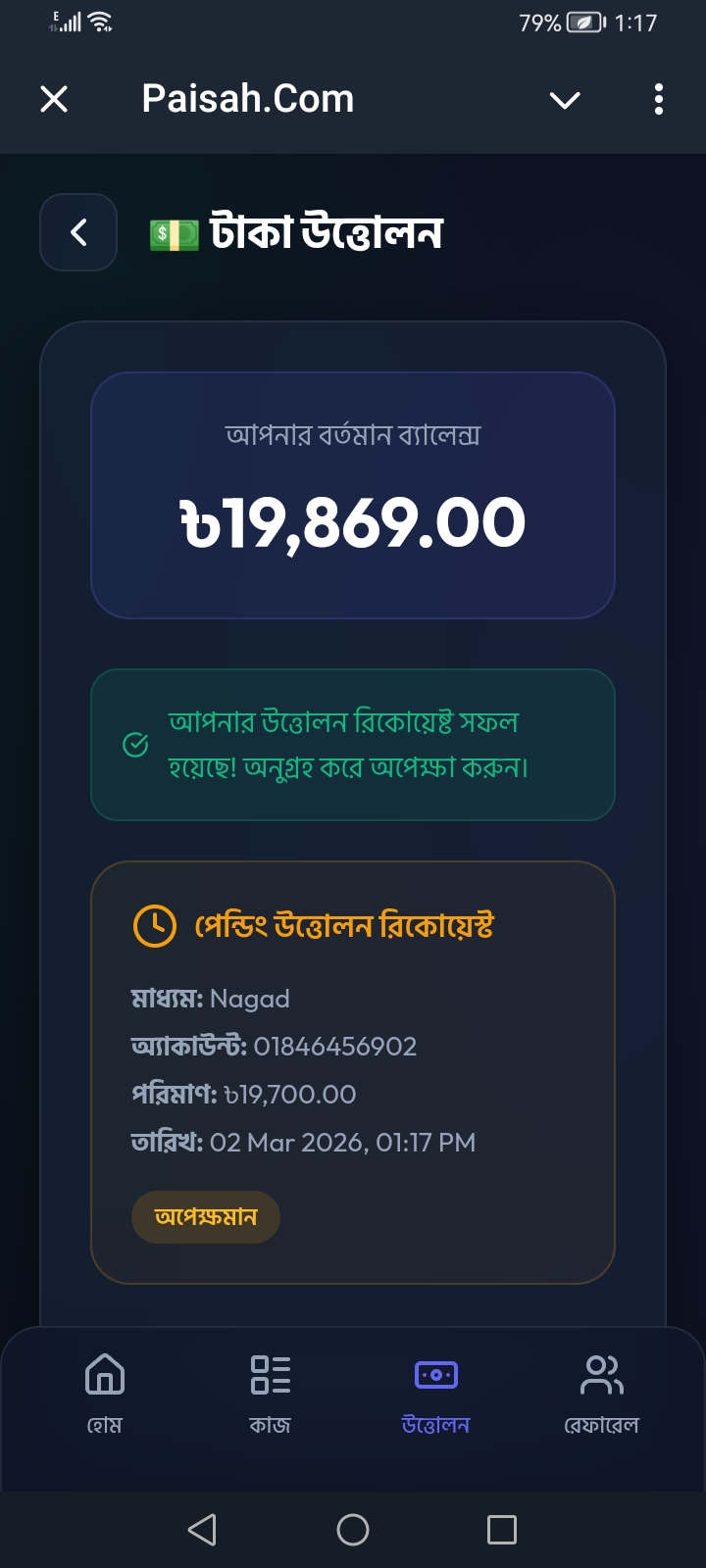Switch to the হোম tab
The image size is (706, 1568).
[x=105, y=1393]
